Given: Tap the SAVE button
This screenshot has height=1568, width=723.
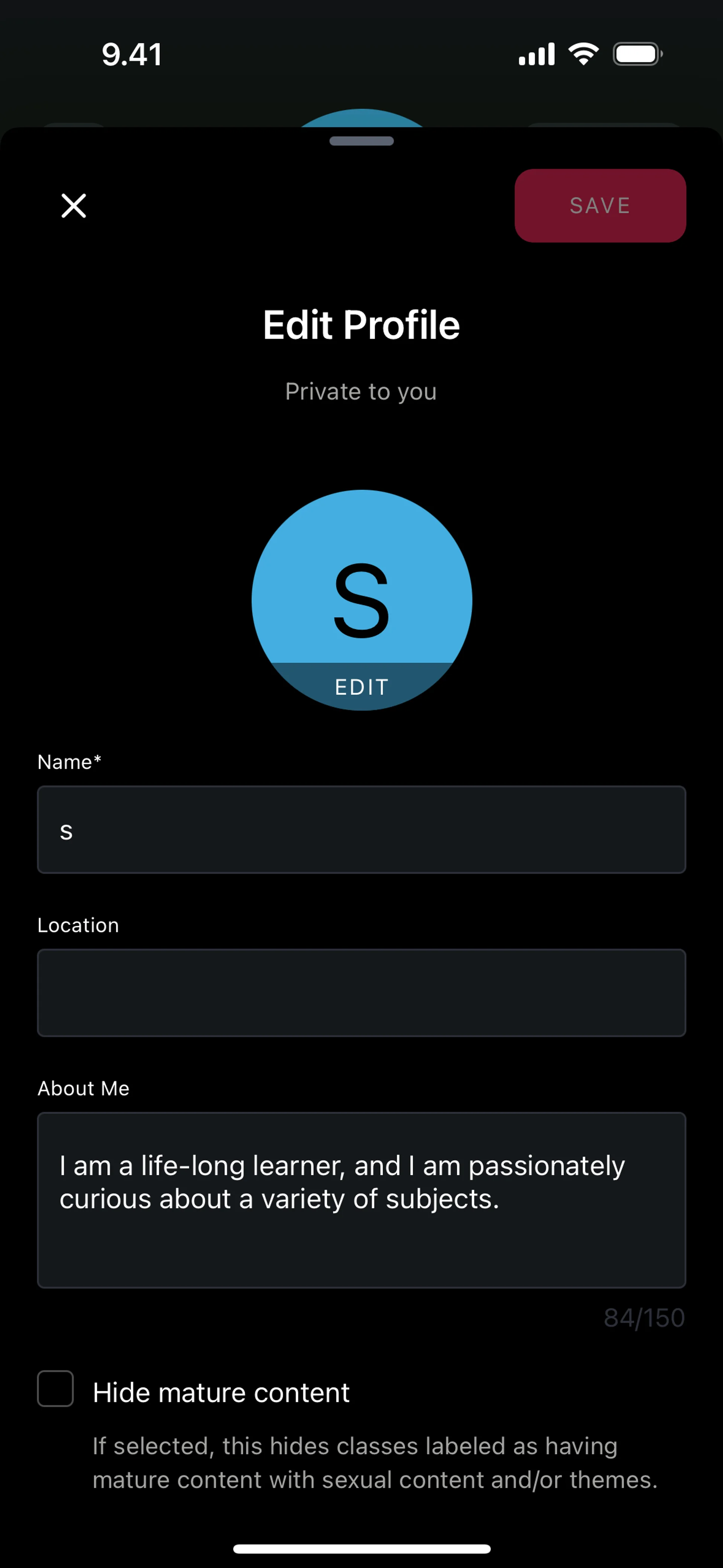Looking at the screenshot, I should 599,206.
